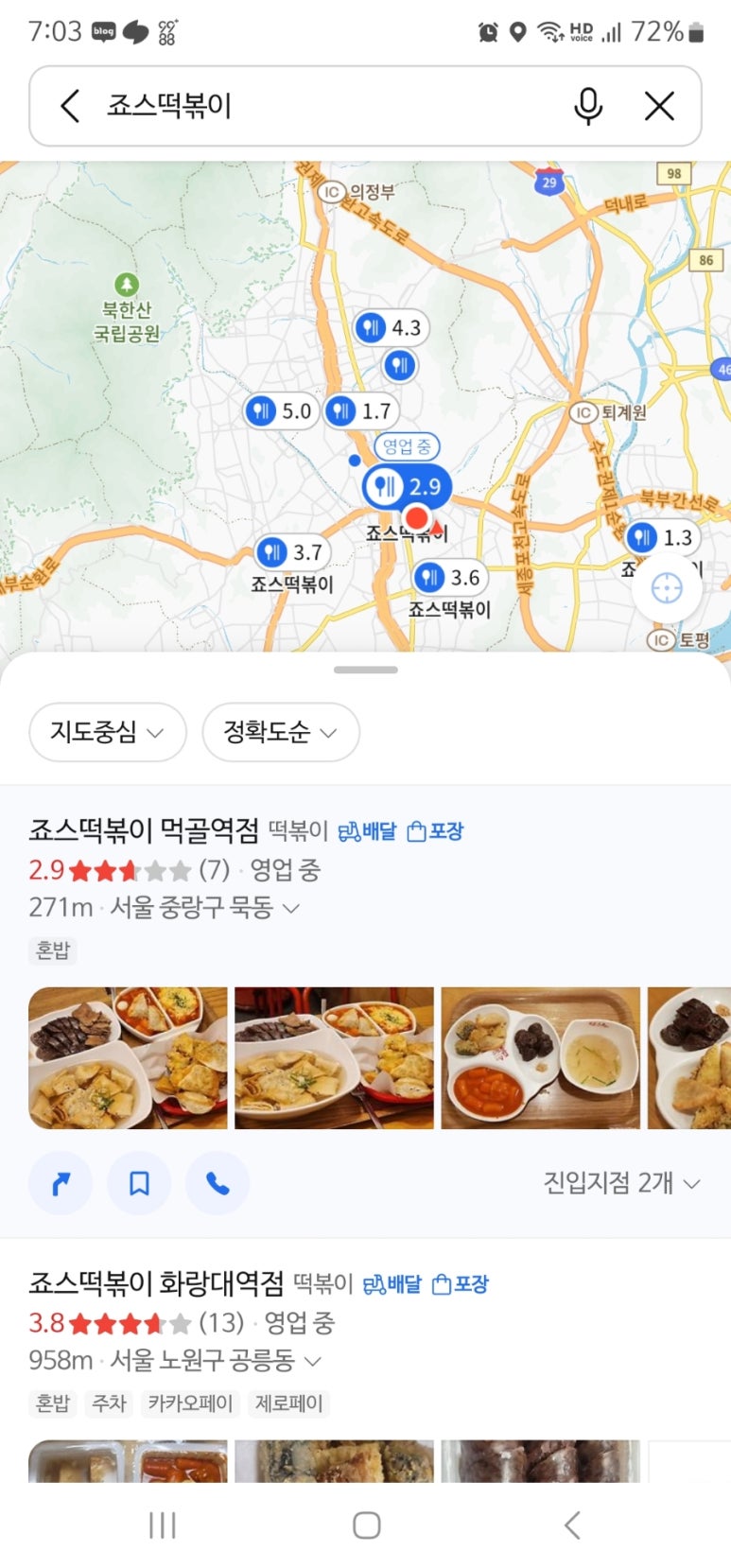Get directions to 죠스떡볶이 먹골역점

61,1183
